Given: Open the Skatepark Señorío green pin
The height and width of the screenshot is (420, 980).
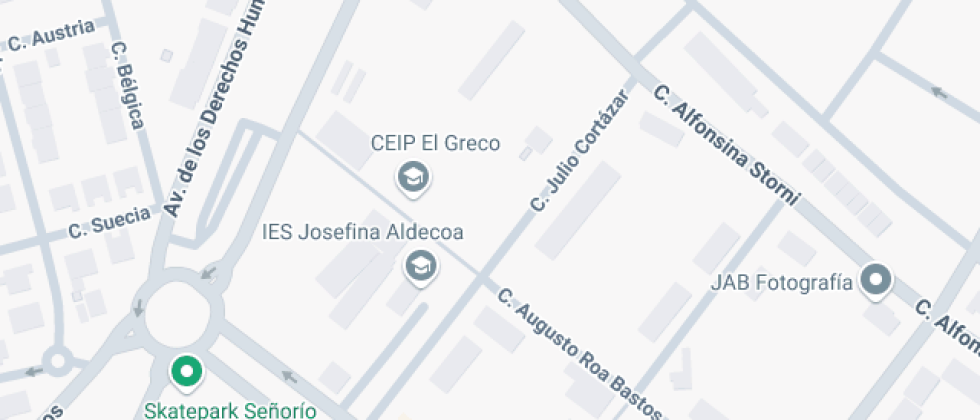Looking at the screenshot, I should coord(185,372).
